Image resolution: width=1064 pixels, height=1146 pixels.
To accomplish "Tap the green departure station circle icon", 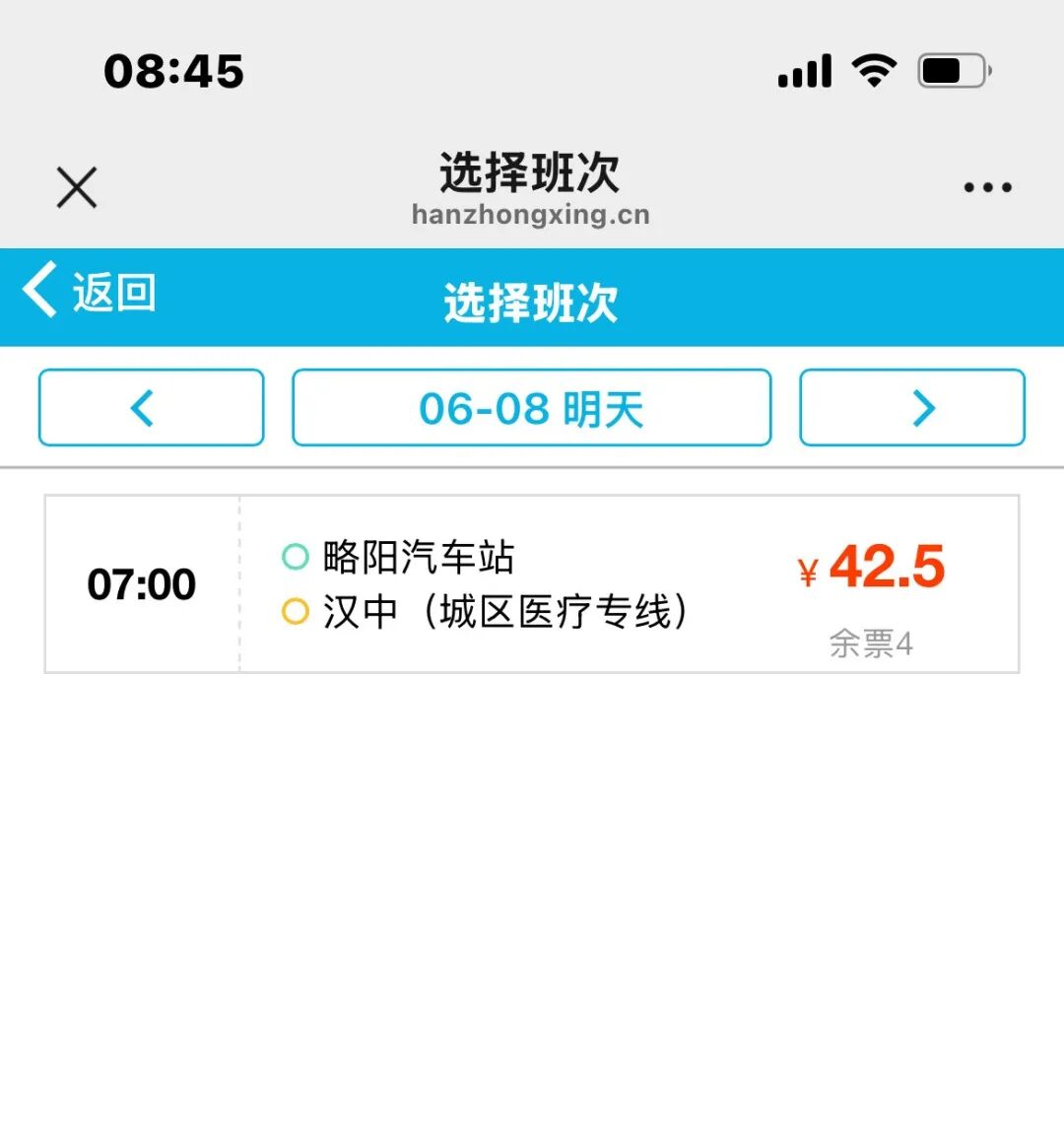I will click(295, 556).
